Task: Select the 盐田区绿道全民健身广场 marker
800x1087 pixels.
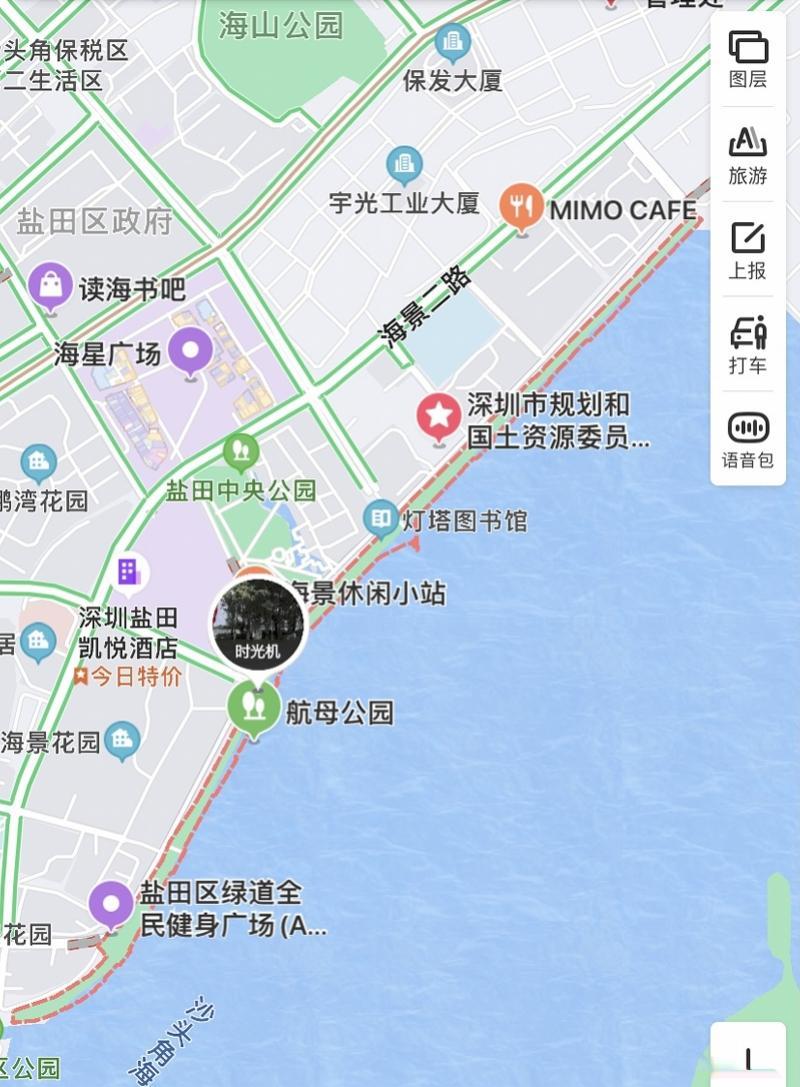Action: [111, 903]
